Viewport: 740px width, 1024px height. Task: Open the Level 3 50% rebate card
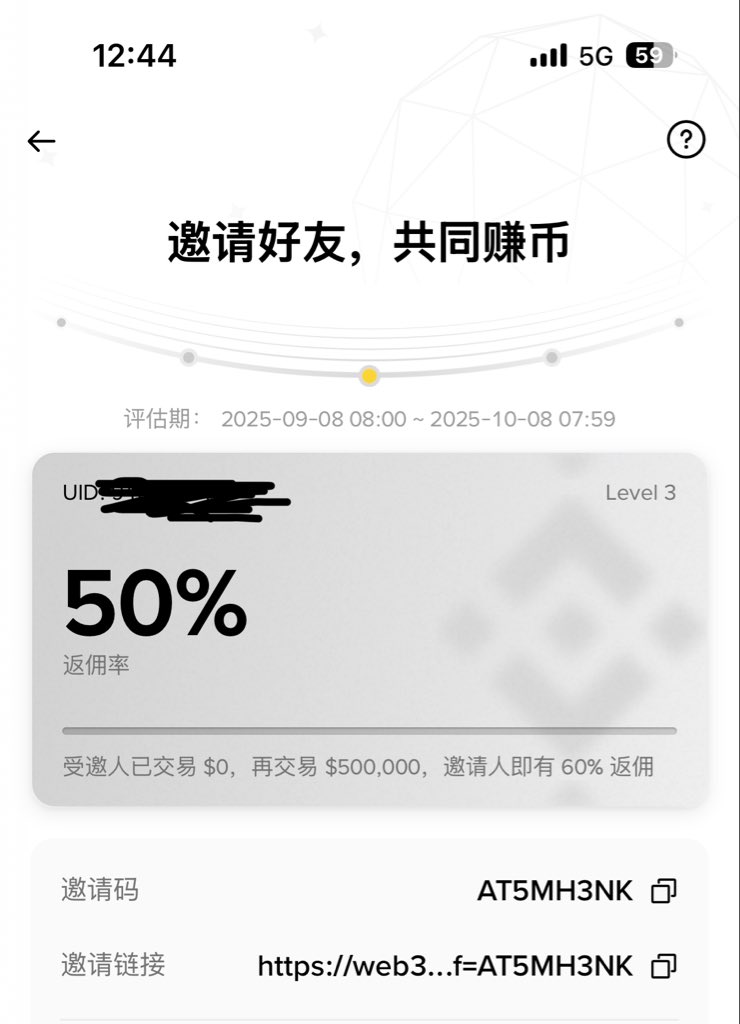coord(370,630)
